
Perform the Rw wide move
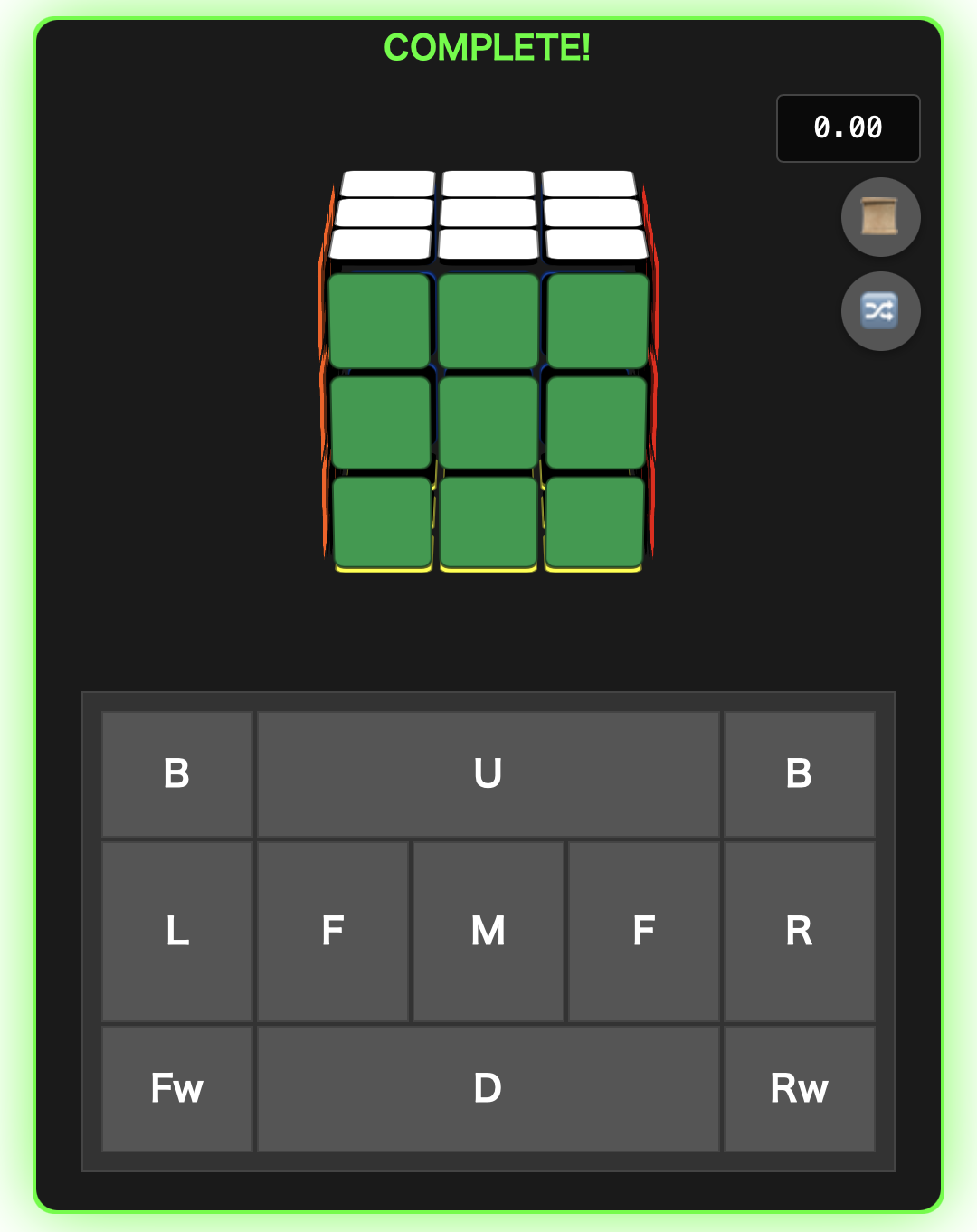pos(799,1088)
